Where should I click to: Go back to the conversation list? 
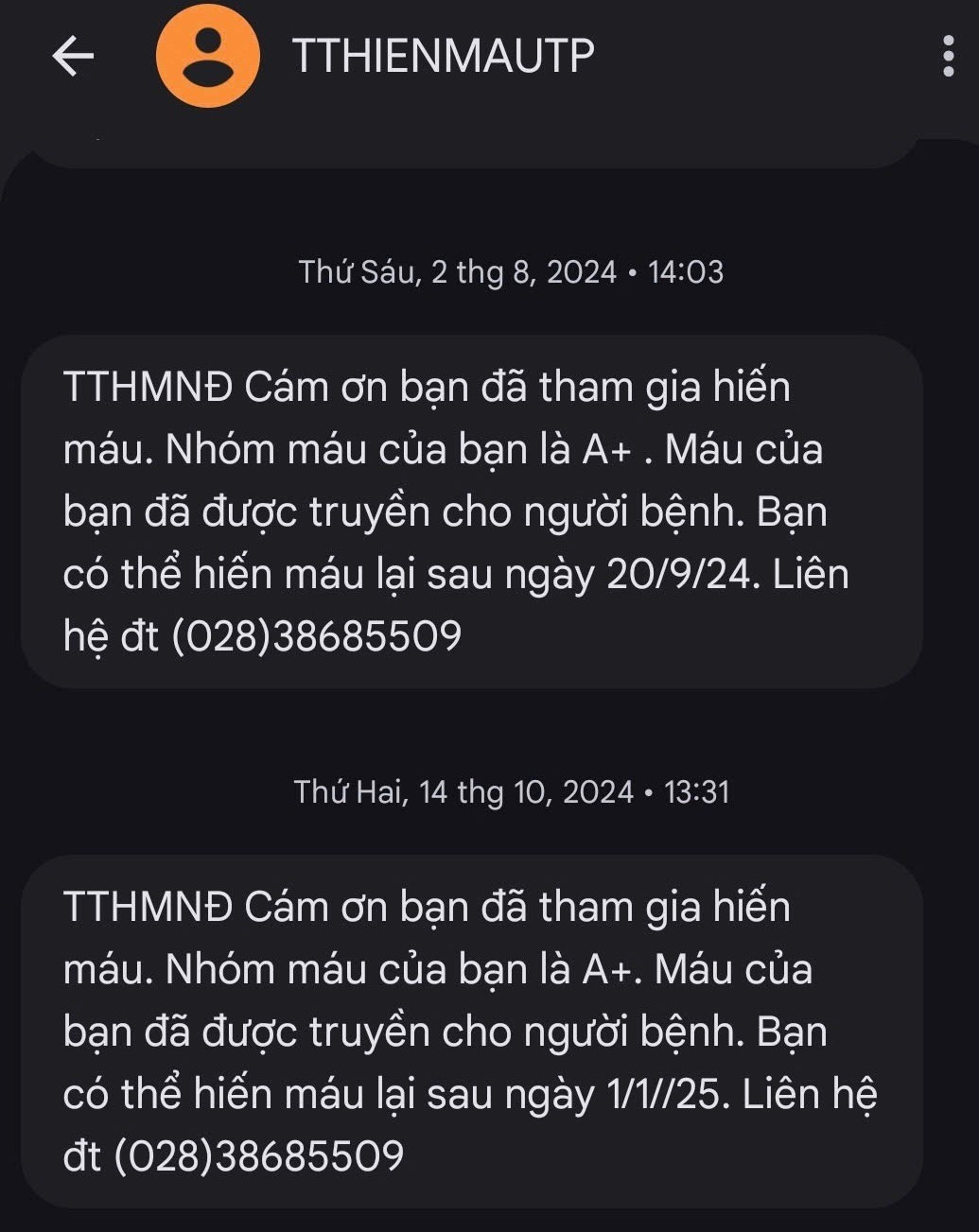(x=73, y=56)
